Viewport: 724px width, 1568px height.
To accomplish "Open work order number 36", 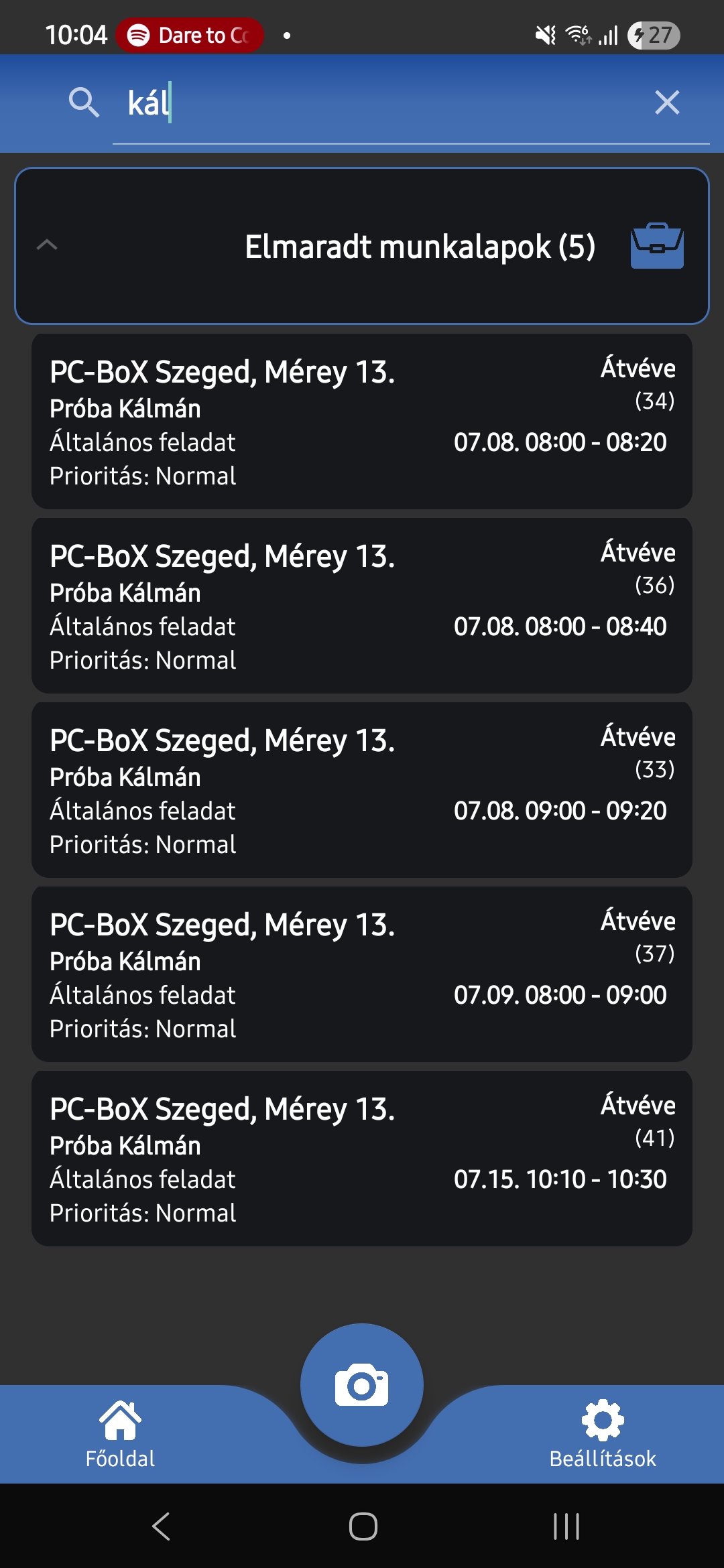I will click(x=362, y=606).
